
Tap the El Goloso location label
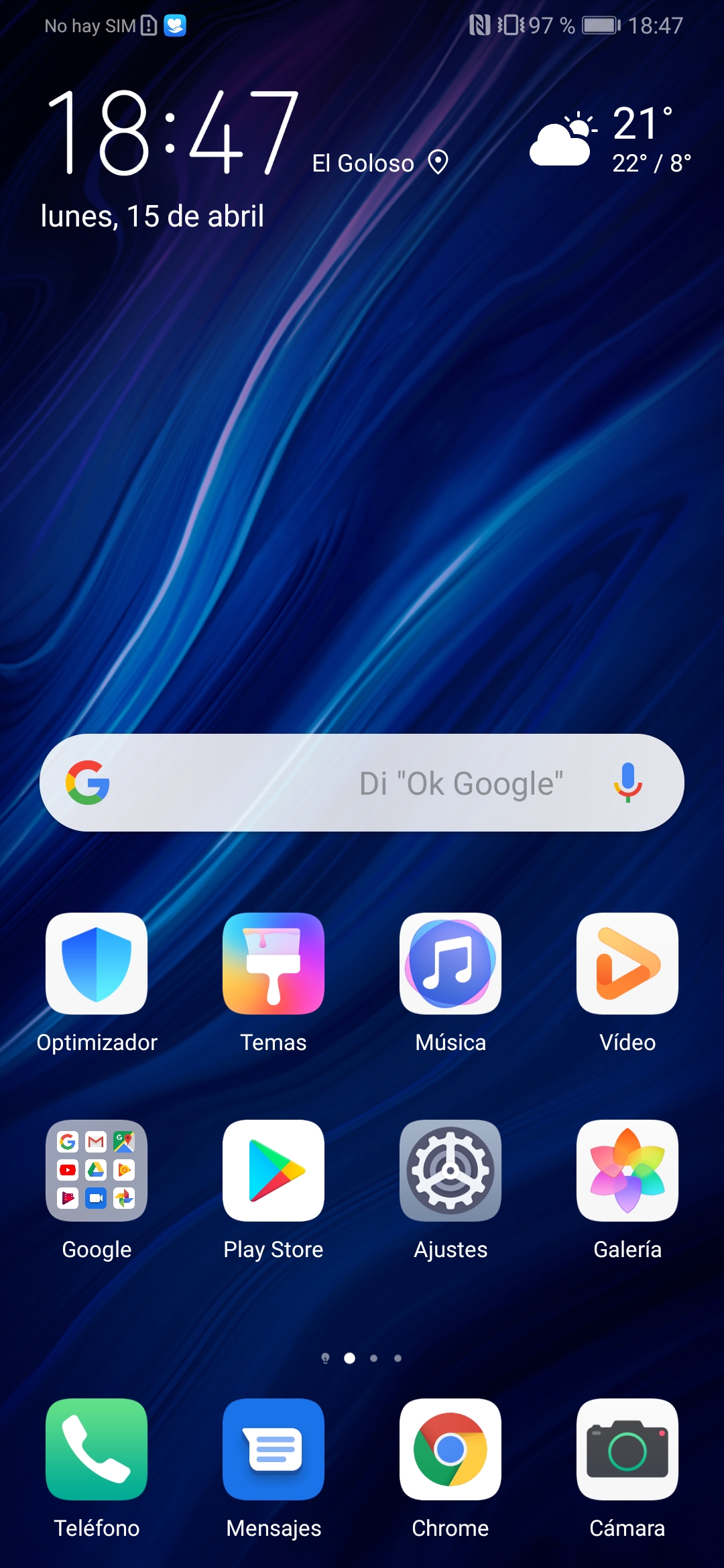(x=363, y=163)
